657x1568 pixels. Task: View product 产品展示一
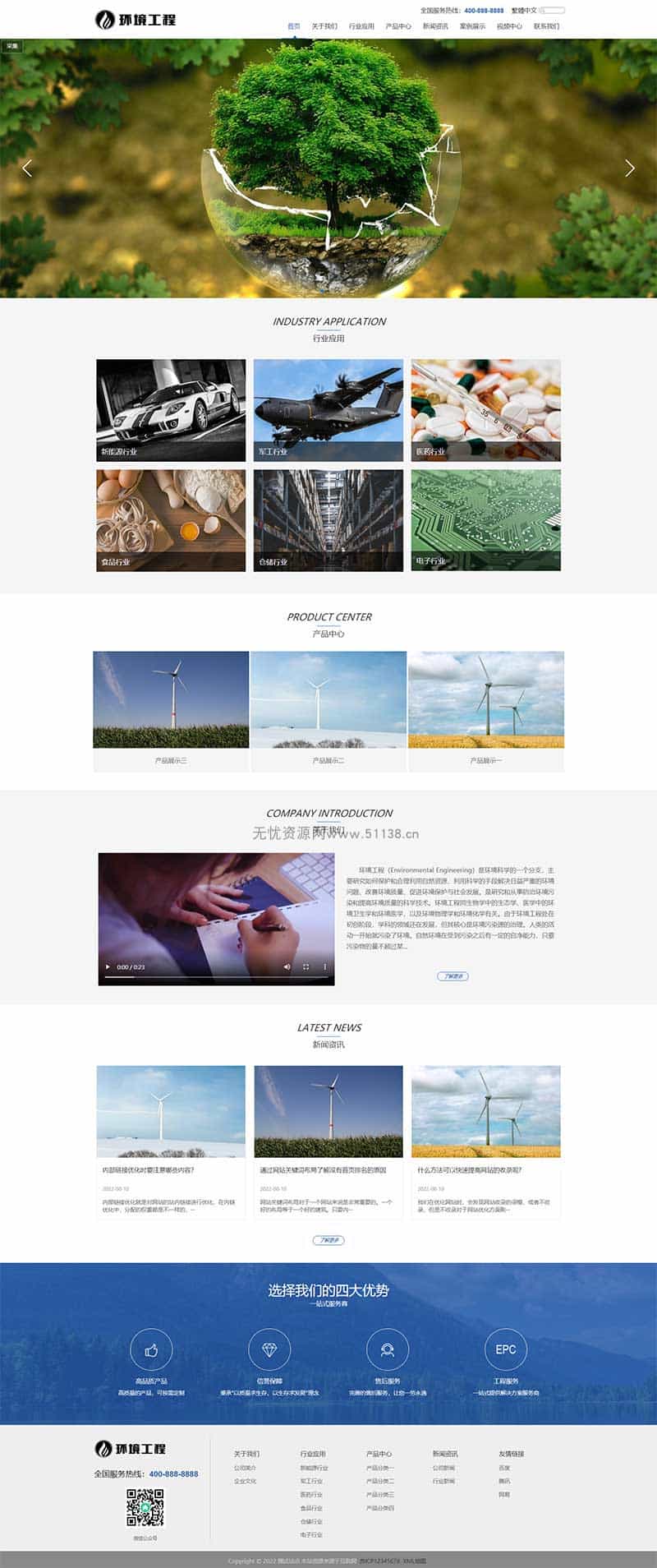[486, 711]
